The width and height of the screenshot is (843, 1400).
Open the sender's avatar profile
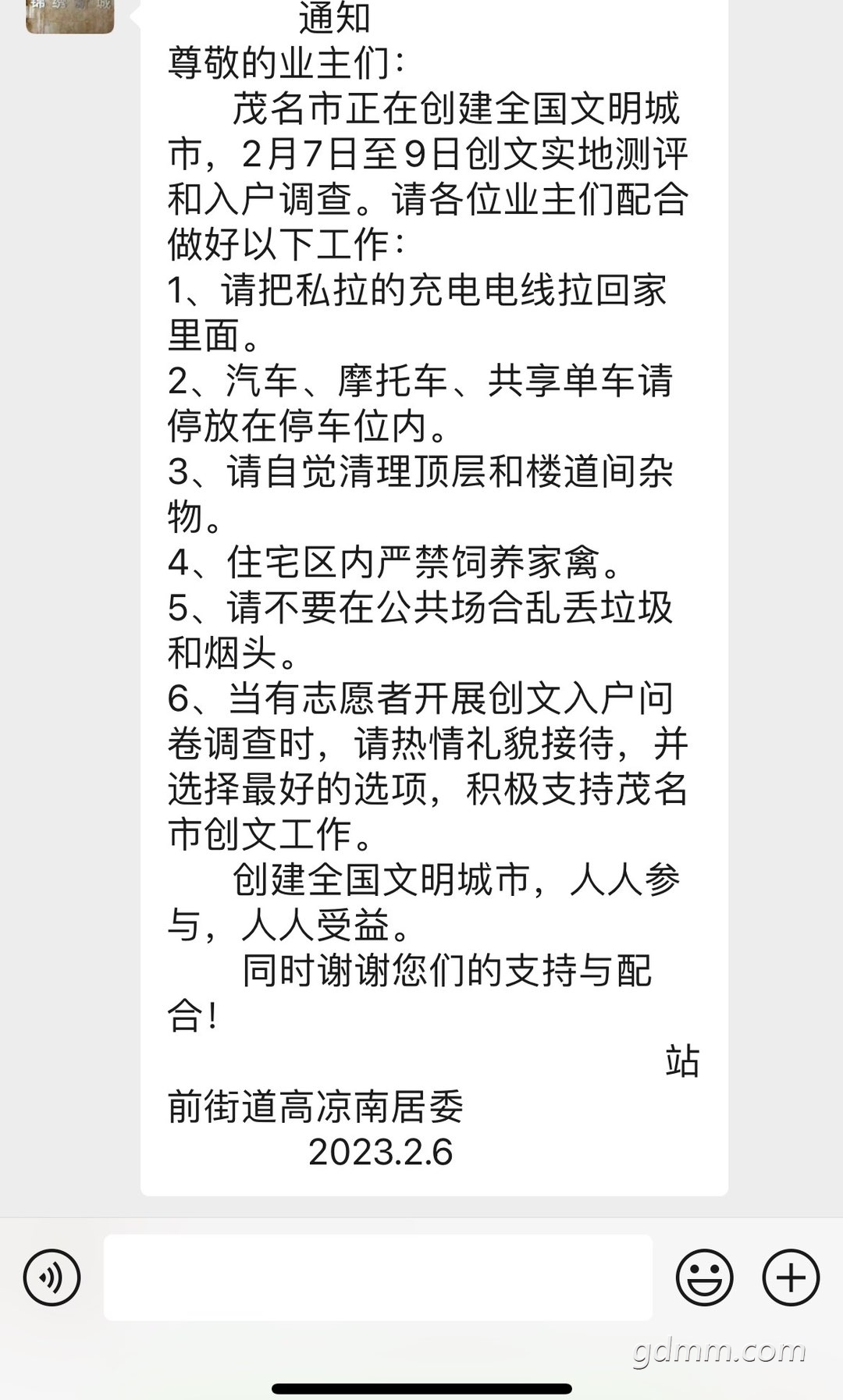[70, 16]
